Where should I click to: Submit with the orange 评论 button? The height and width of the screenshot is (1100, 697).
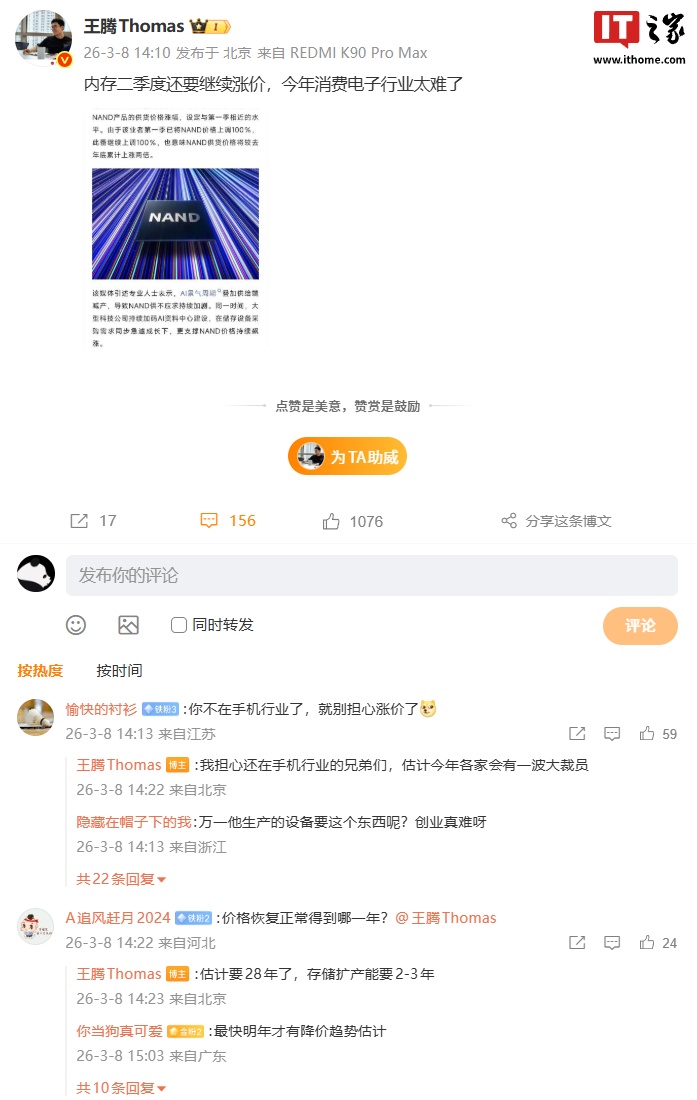640,625
